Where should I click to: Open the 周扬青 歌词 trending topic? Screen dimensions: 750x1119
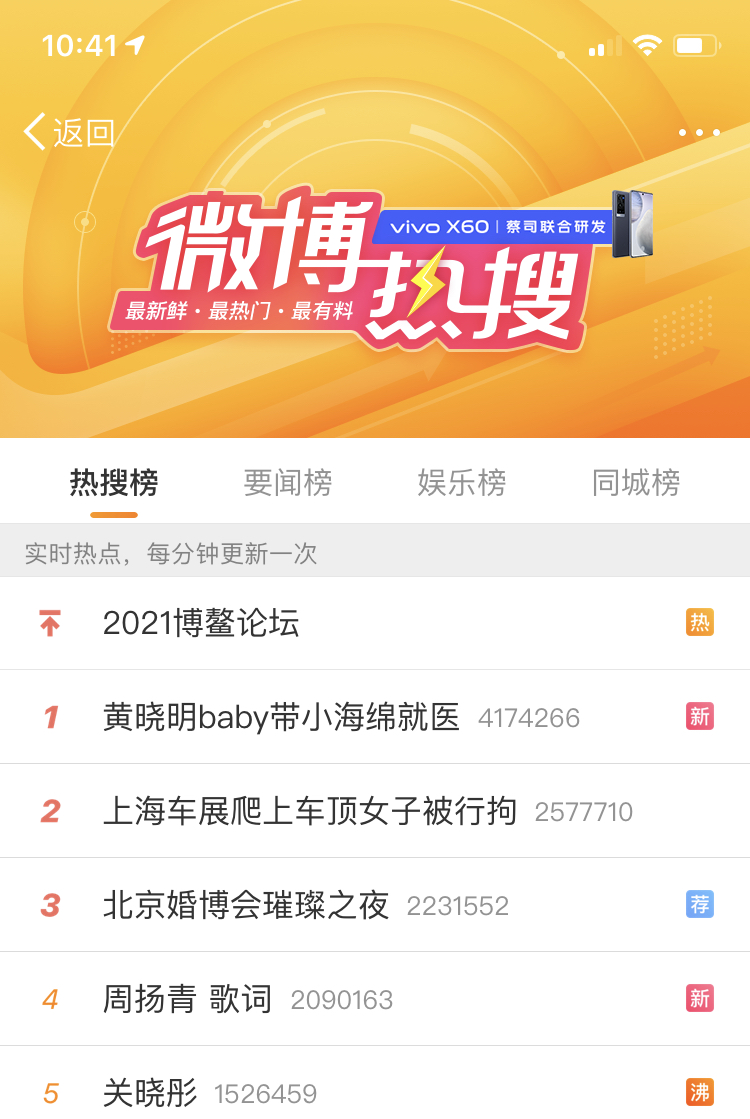point(188,999)
